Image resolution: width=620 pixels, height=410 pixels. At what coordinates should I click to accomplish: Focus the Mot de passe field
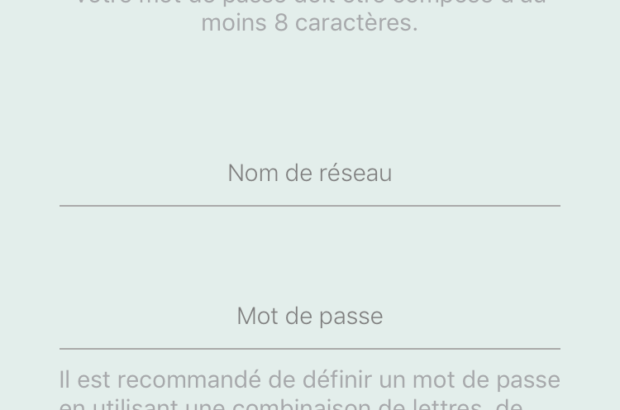[309, 317]
